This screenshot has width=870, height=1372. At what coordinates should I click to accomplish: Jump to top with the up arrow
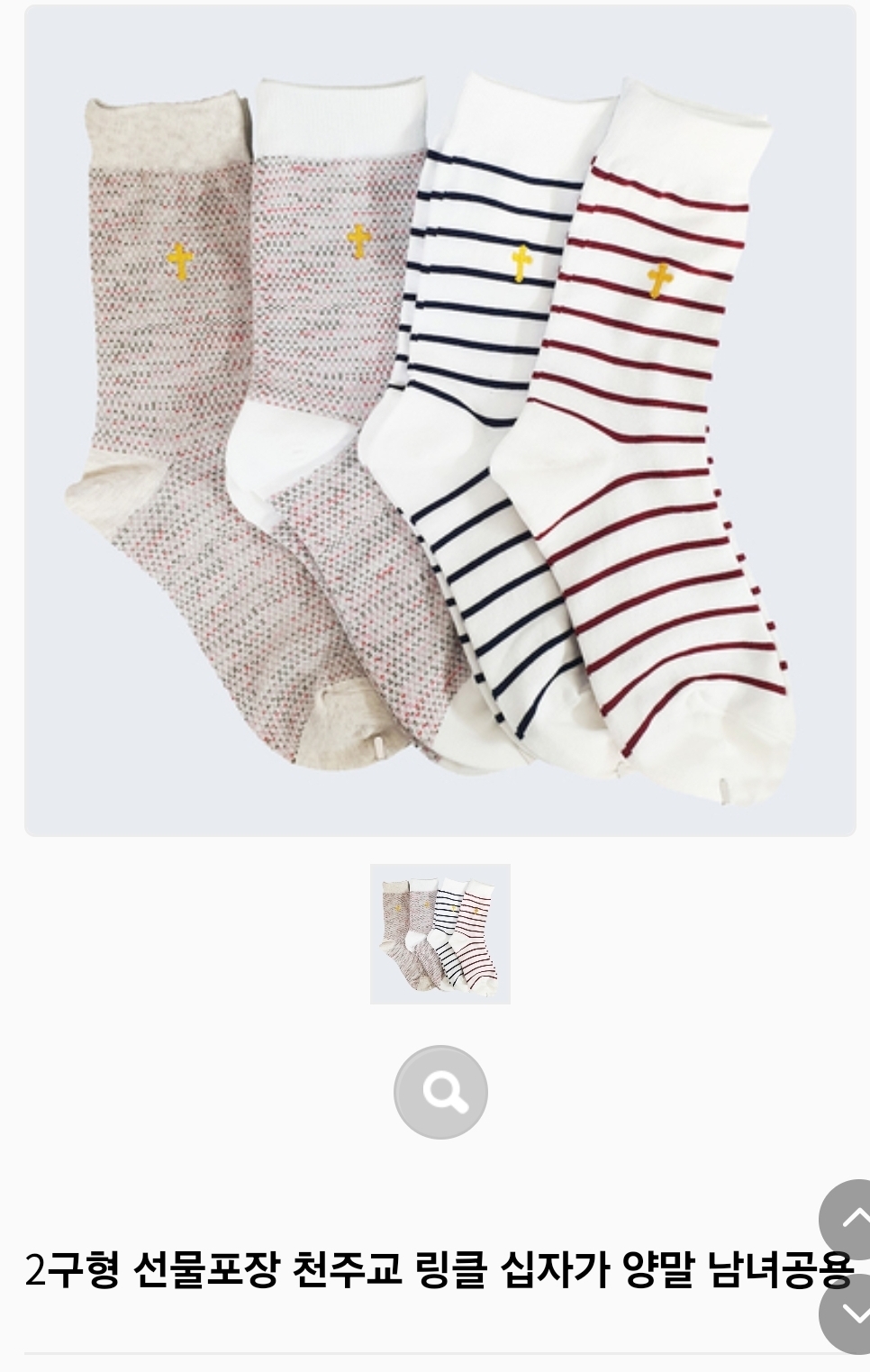(848, 1219)
